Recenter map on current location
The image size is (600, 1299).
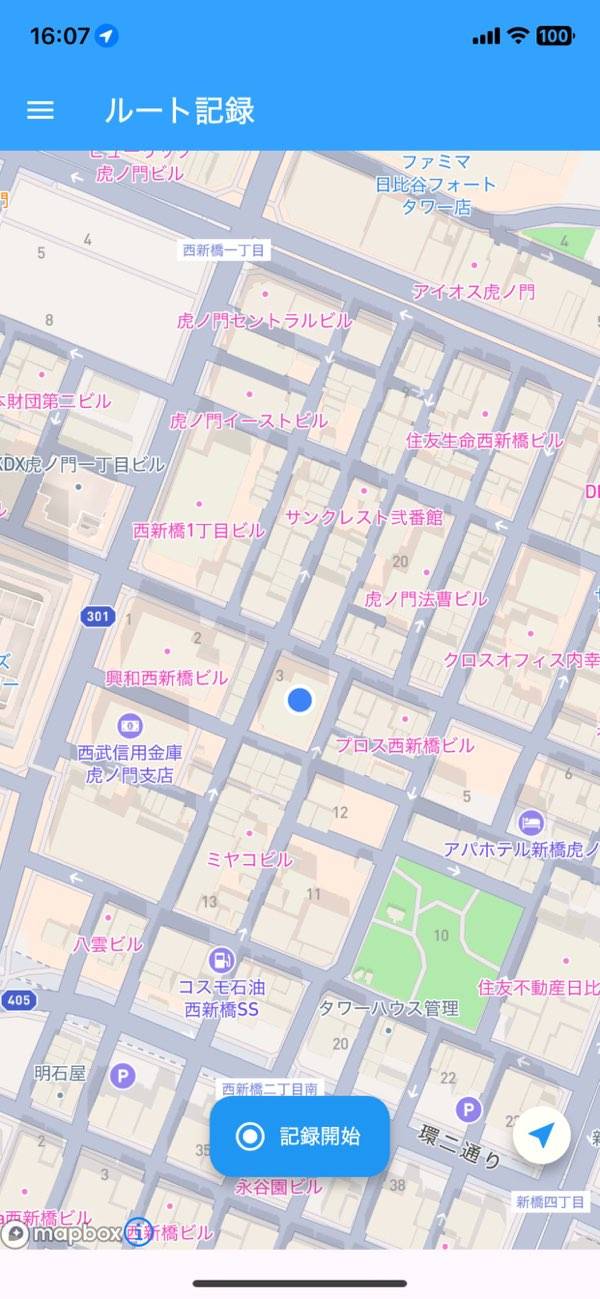coord(542,1135)
